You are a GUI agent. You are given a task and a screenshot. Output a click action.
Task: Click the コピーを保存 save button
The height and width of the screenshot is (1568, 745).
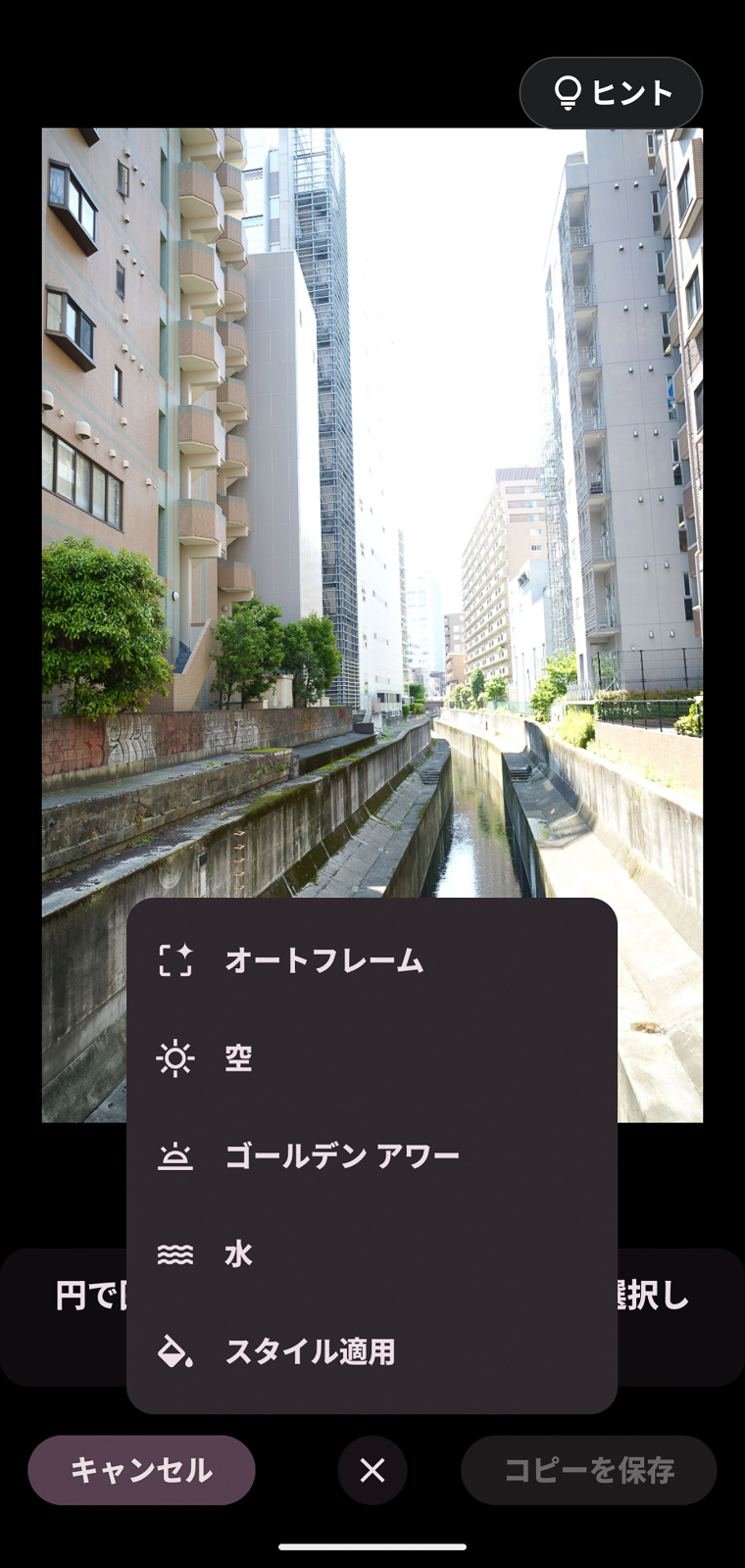[x=589, y=1469]
